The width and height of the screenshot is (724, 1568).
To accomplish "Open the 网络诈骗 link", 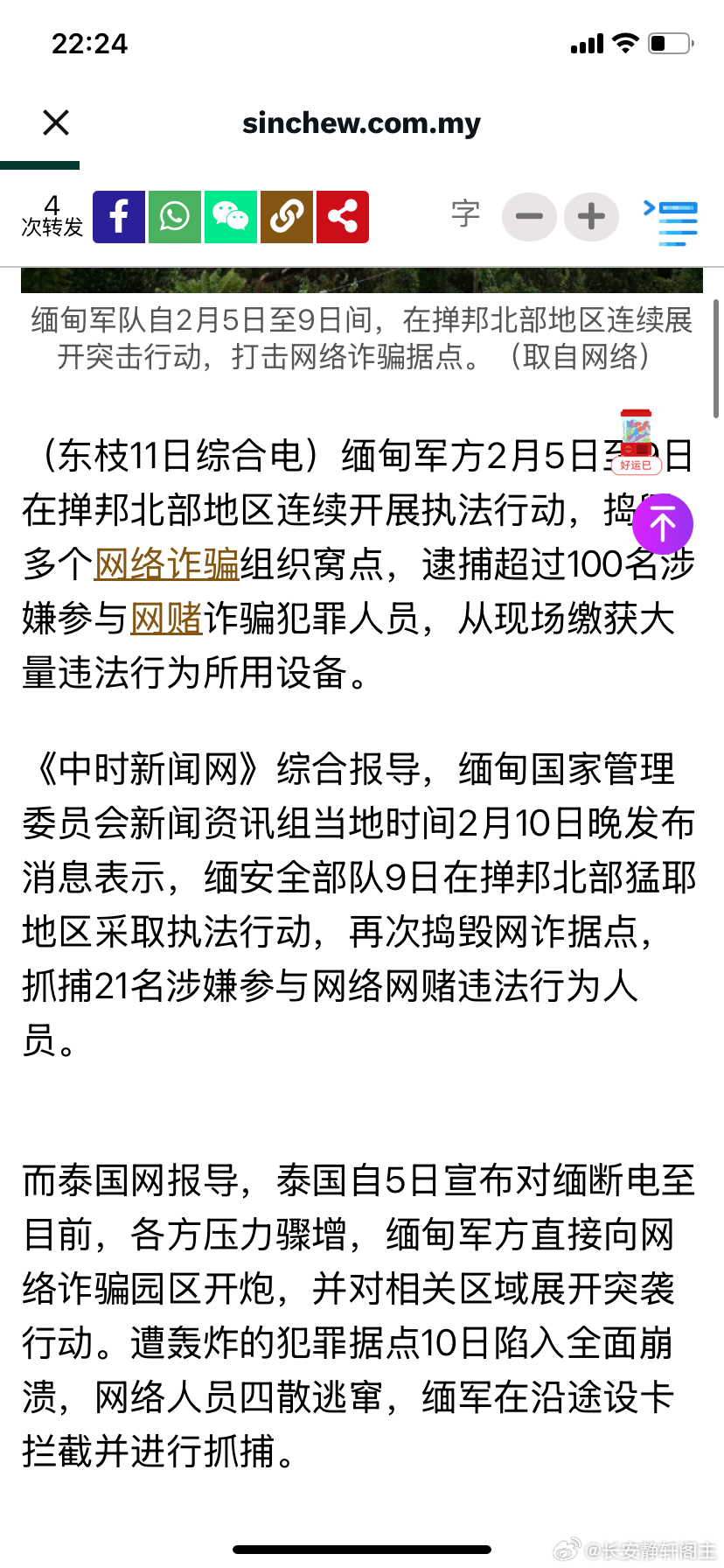I will (167, 564).
